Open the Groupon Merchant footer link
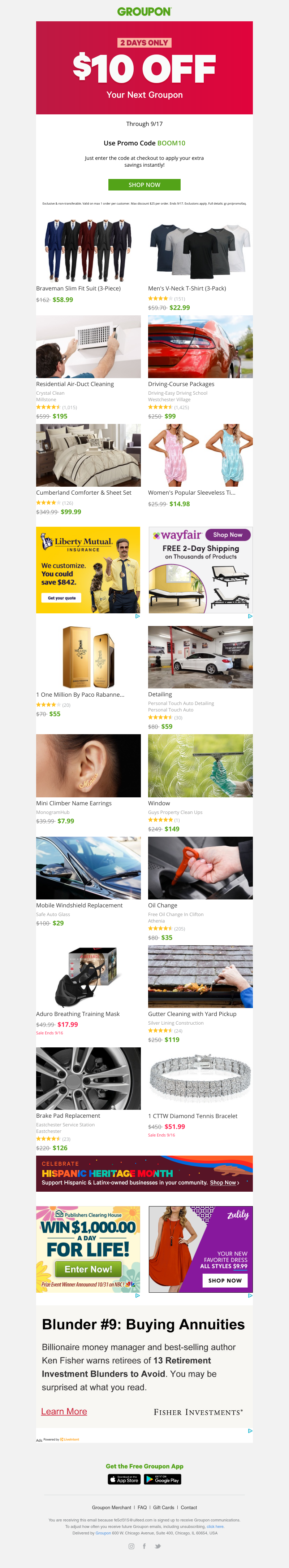289x1568 pixels. [x=112, y=1508]
